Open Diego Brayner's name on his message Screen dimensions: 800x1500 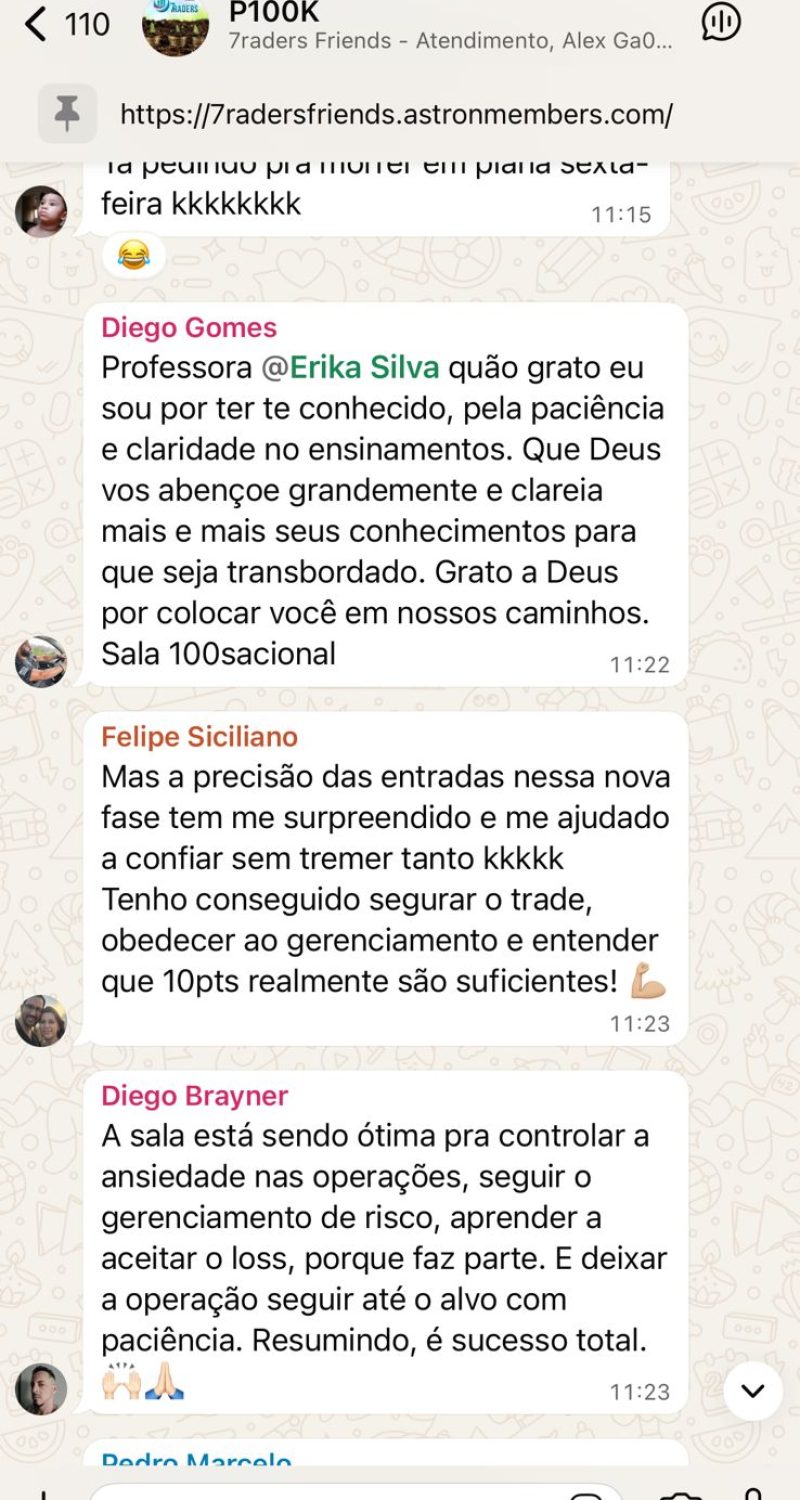point(194,1095)
